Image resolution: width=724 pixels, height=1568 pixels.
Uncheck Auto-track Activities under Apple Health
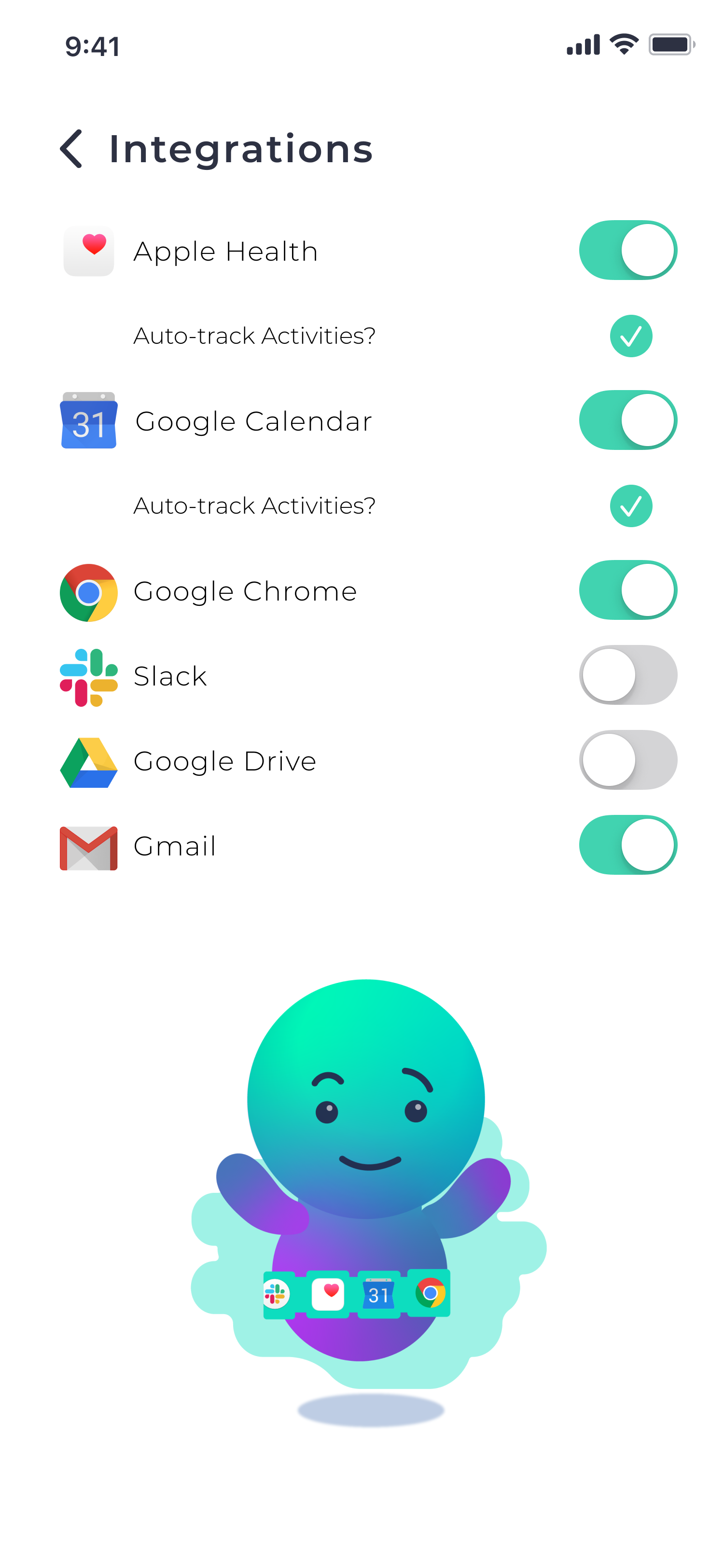click(630, 336)
